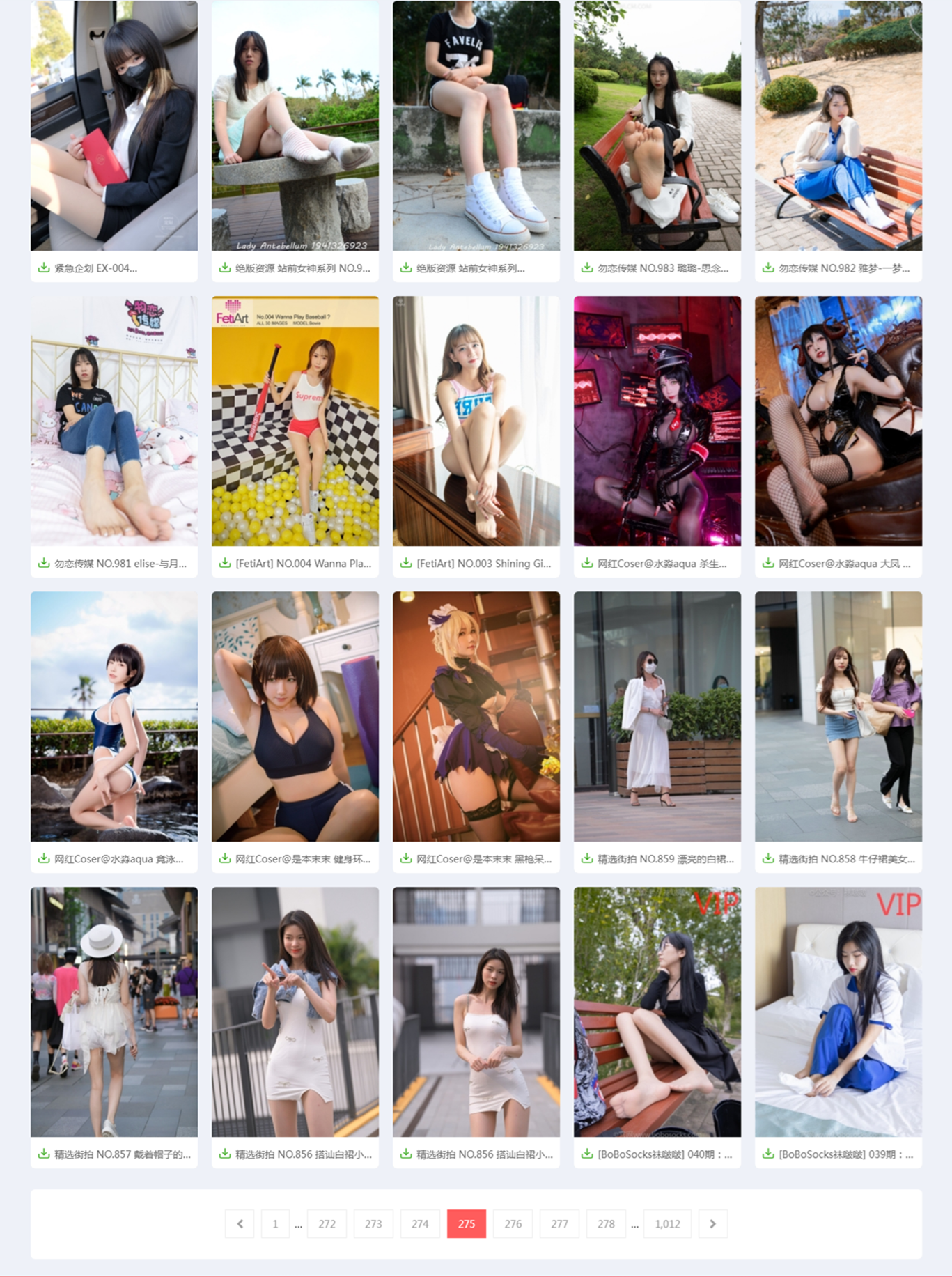
Task: Jump to page 1
Action: point(275,1223)
